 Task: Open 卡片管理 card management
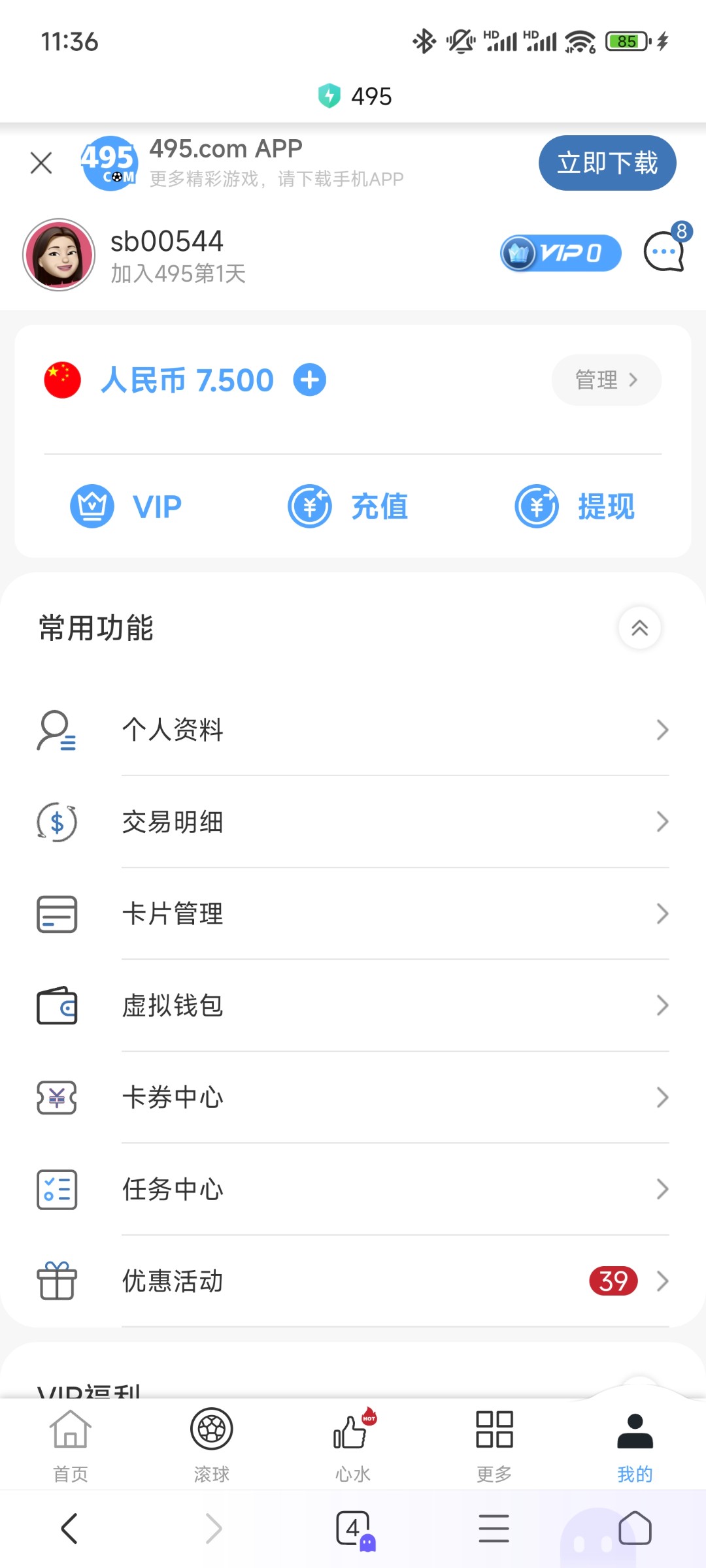353,913
